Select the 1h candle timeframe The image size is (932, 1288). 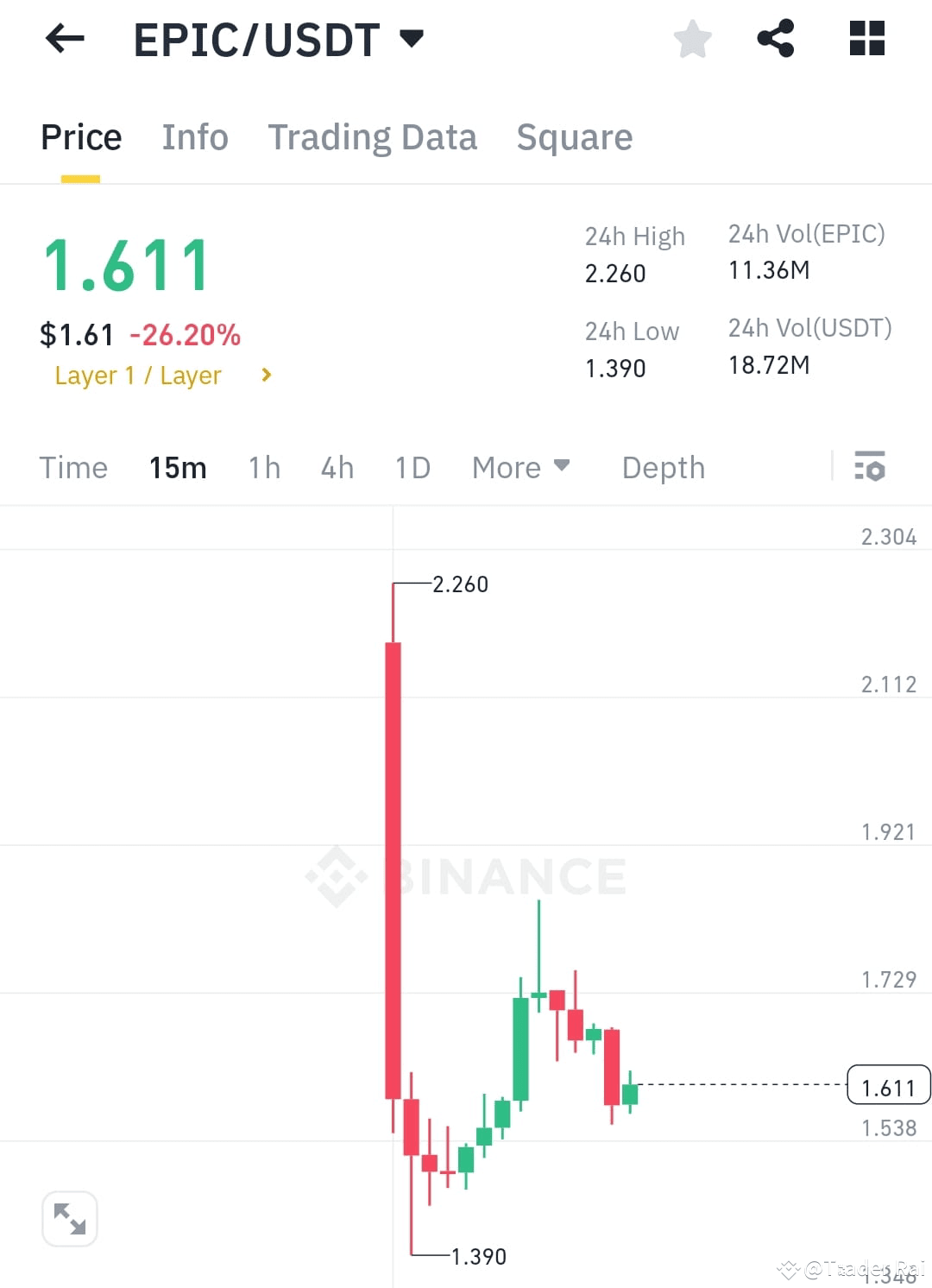[263, 467]
